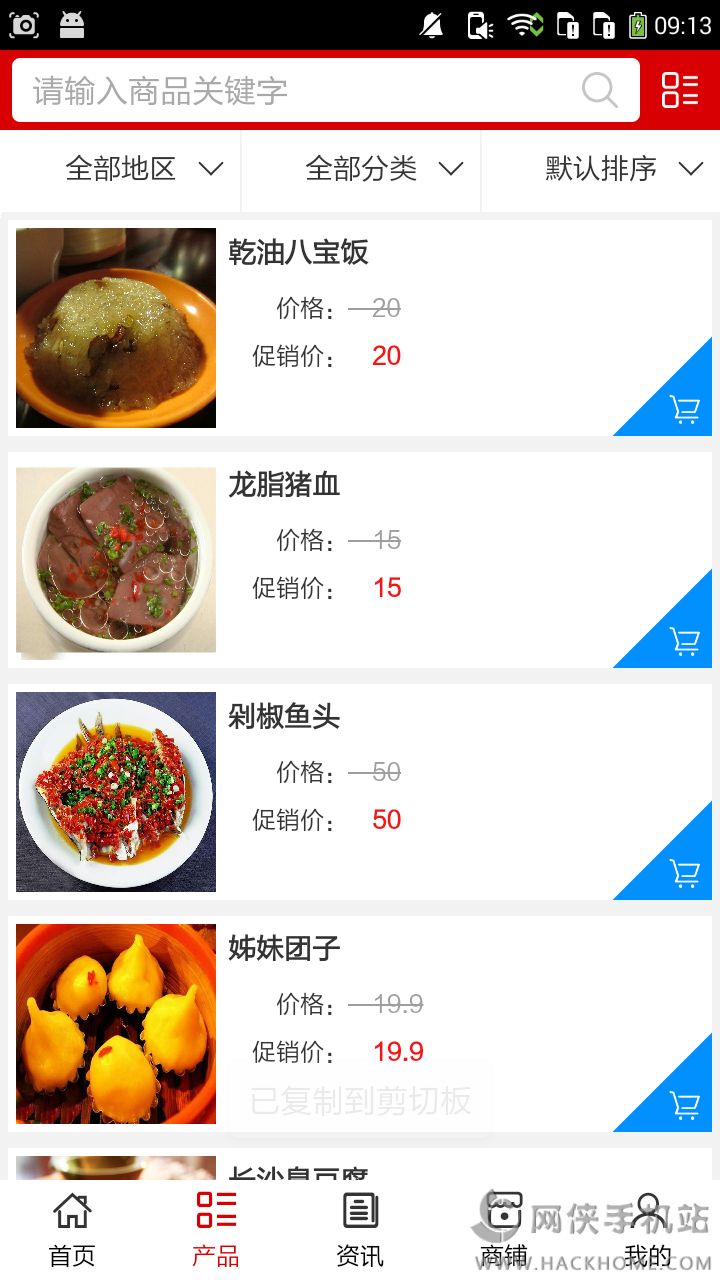Expand the 全部地区 region dropdown
720x1280 pixels.
pos(143,169)
